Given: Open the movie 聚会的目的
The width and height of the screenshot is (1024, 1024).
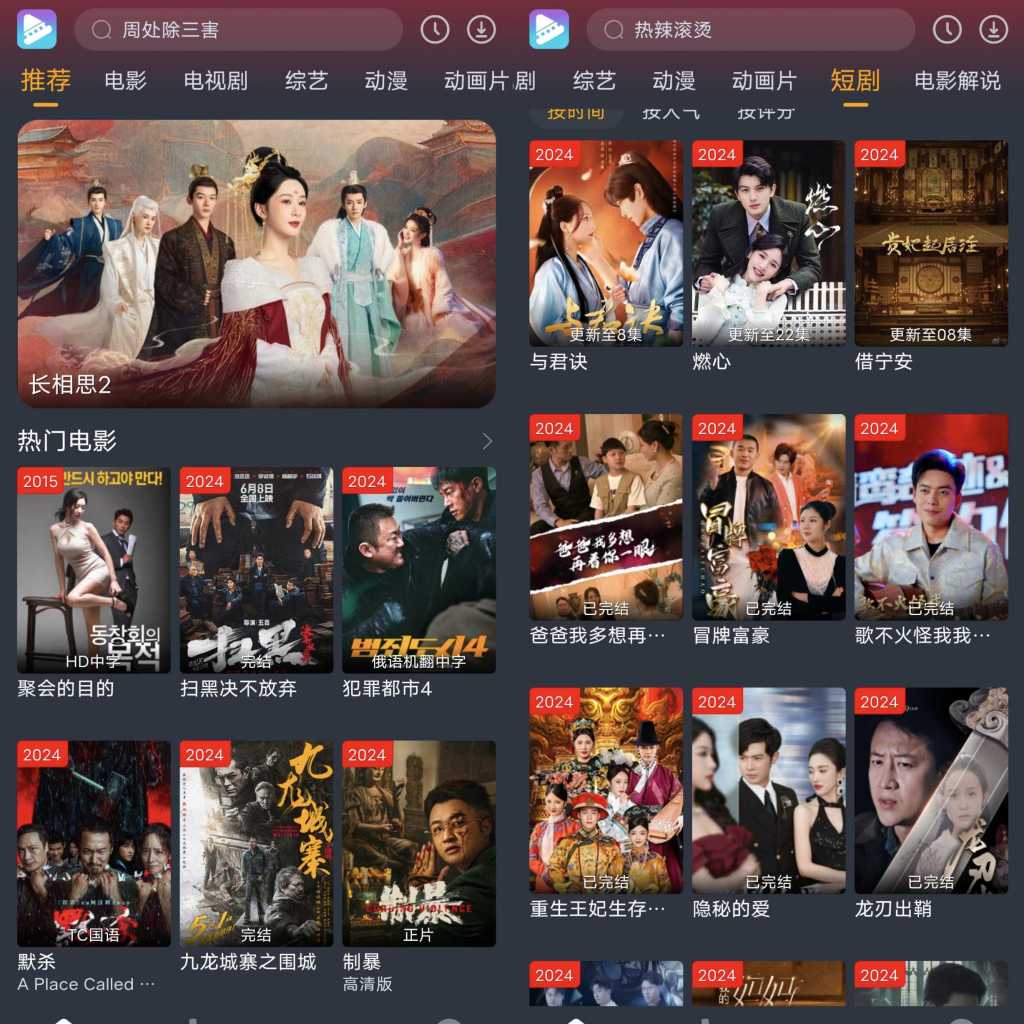Looking at the screenshot, I should click(94, 570).
